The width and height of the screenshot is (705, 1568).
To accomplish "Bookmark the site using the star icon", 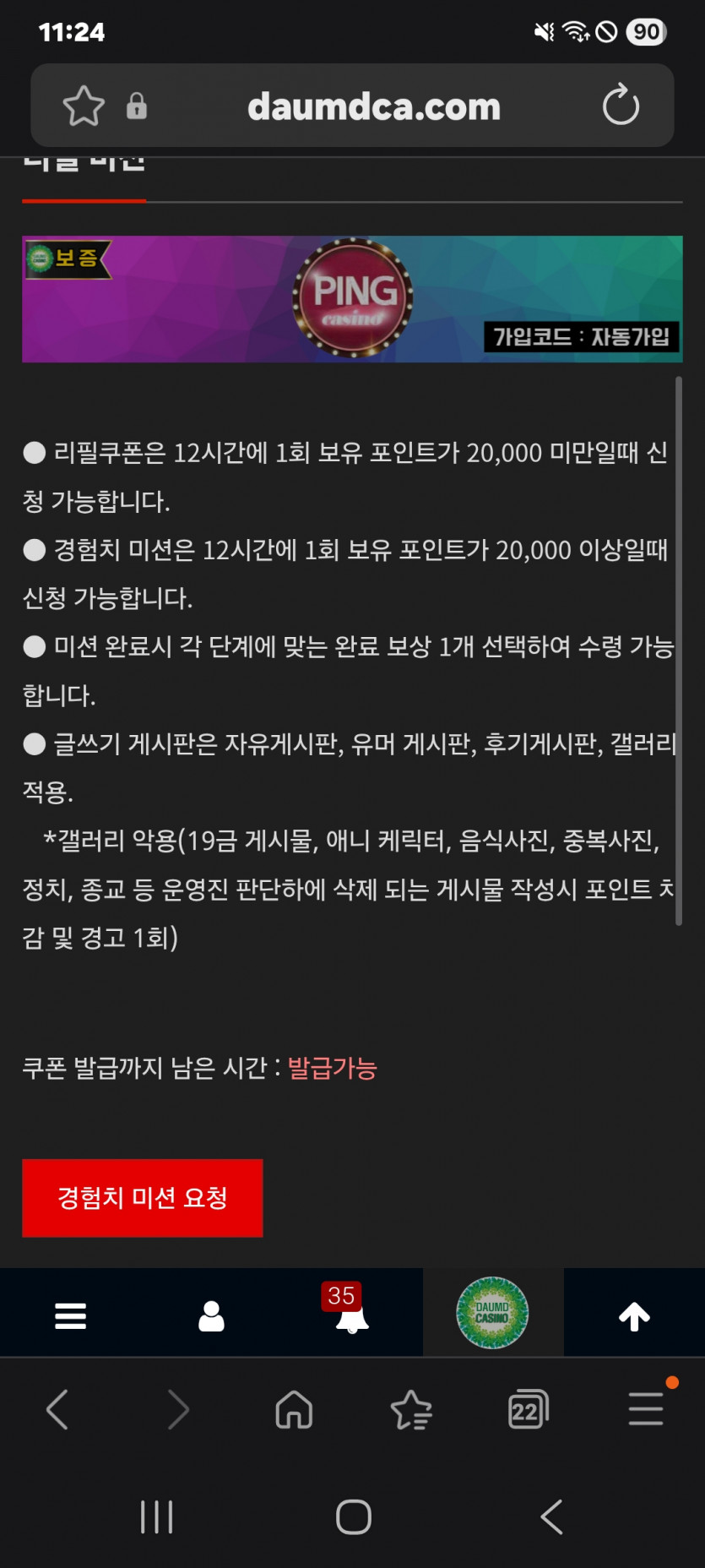I will point(82,105).
